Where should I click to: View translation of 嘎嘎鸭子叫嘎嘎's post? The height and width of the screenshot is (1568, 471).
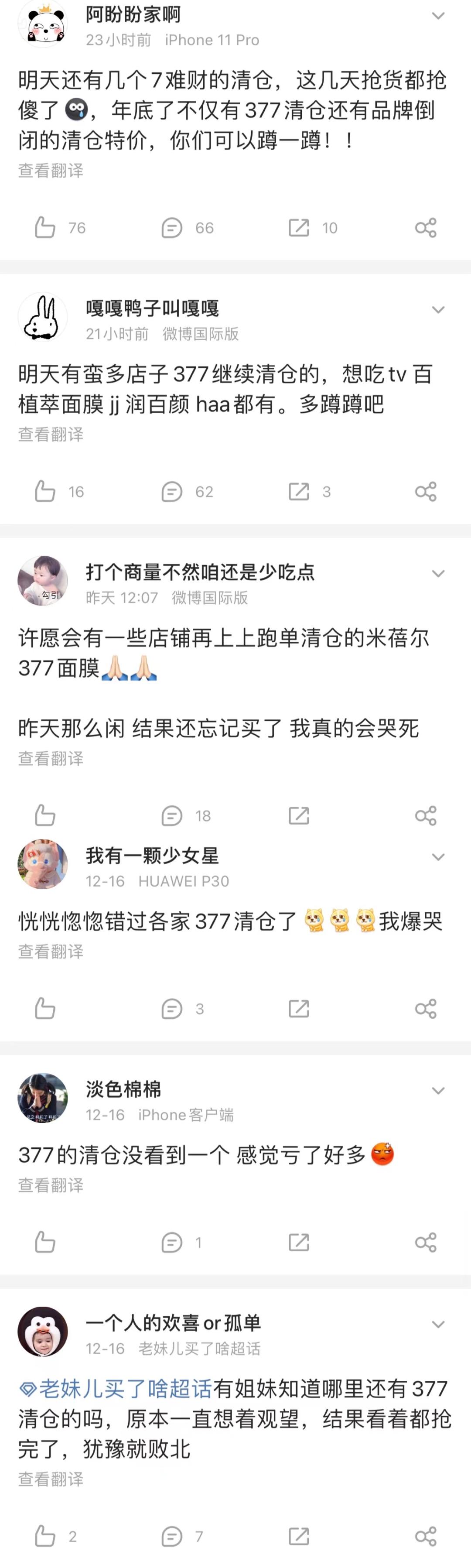tap(51, 435)
